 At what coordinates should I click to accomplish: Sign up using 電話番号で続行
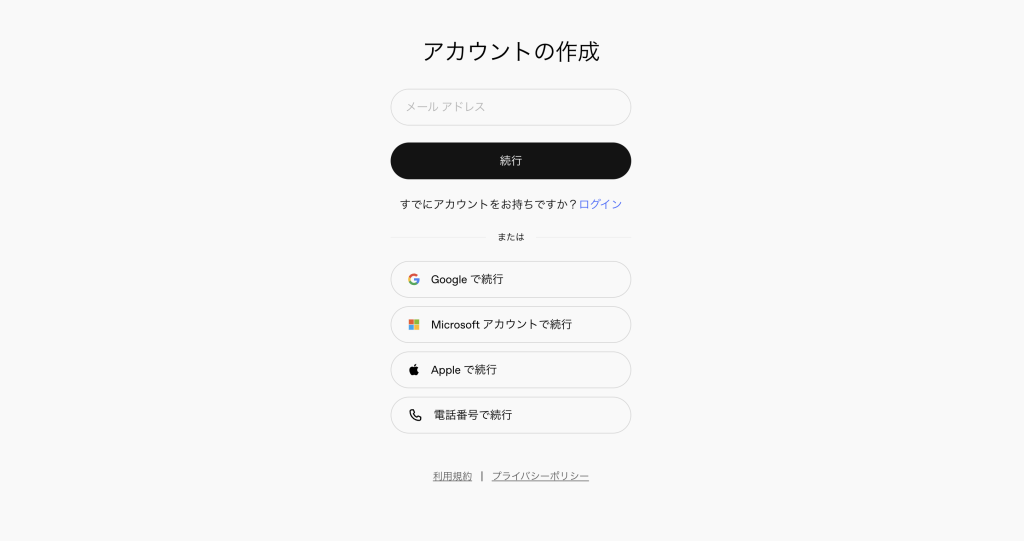[x=510, y=415]
